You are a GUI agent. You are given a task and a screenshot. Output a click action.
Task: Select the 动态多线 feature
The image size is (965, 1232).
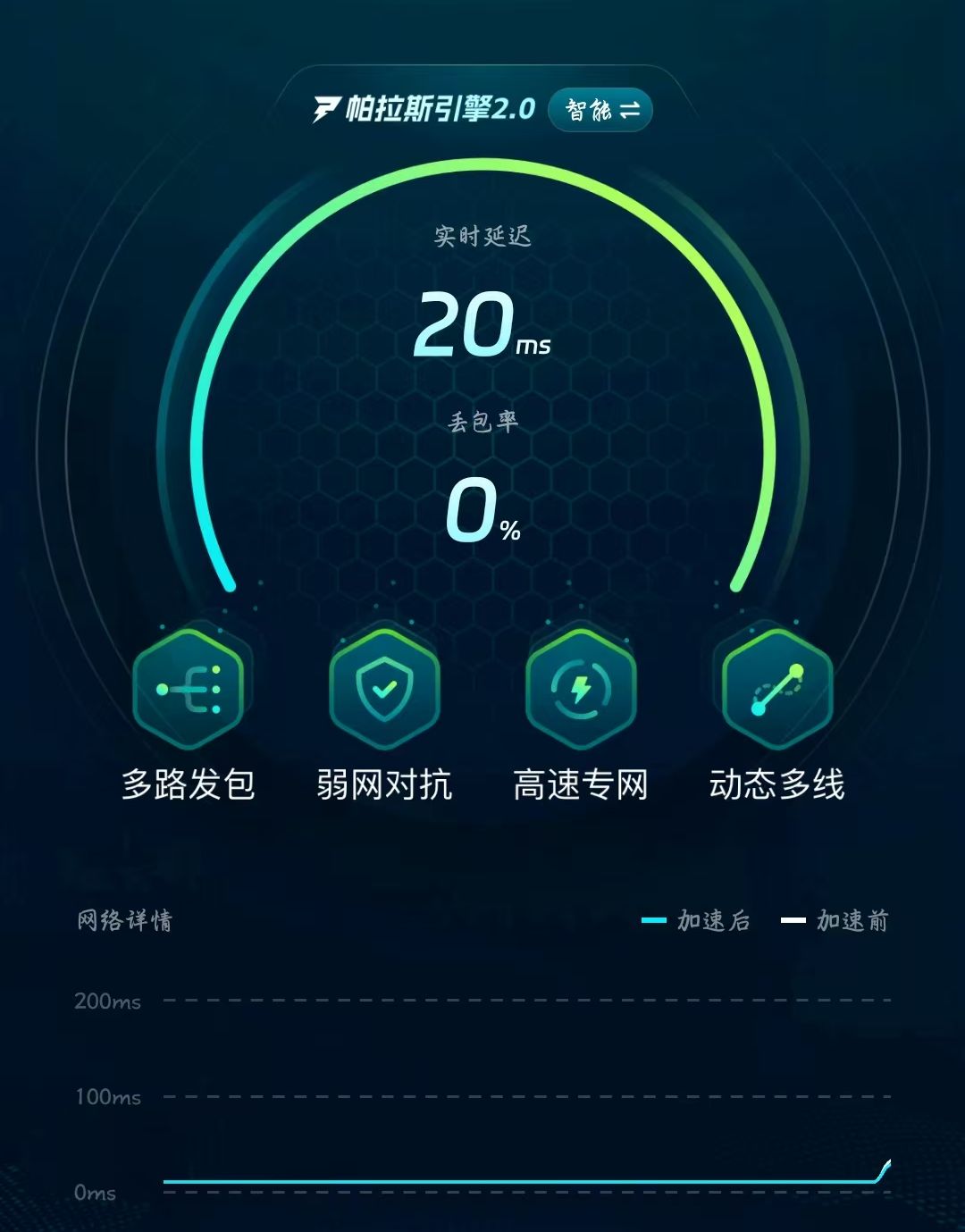776,689
